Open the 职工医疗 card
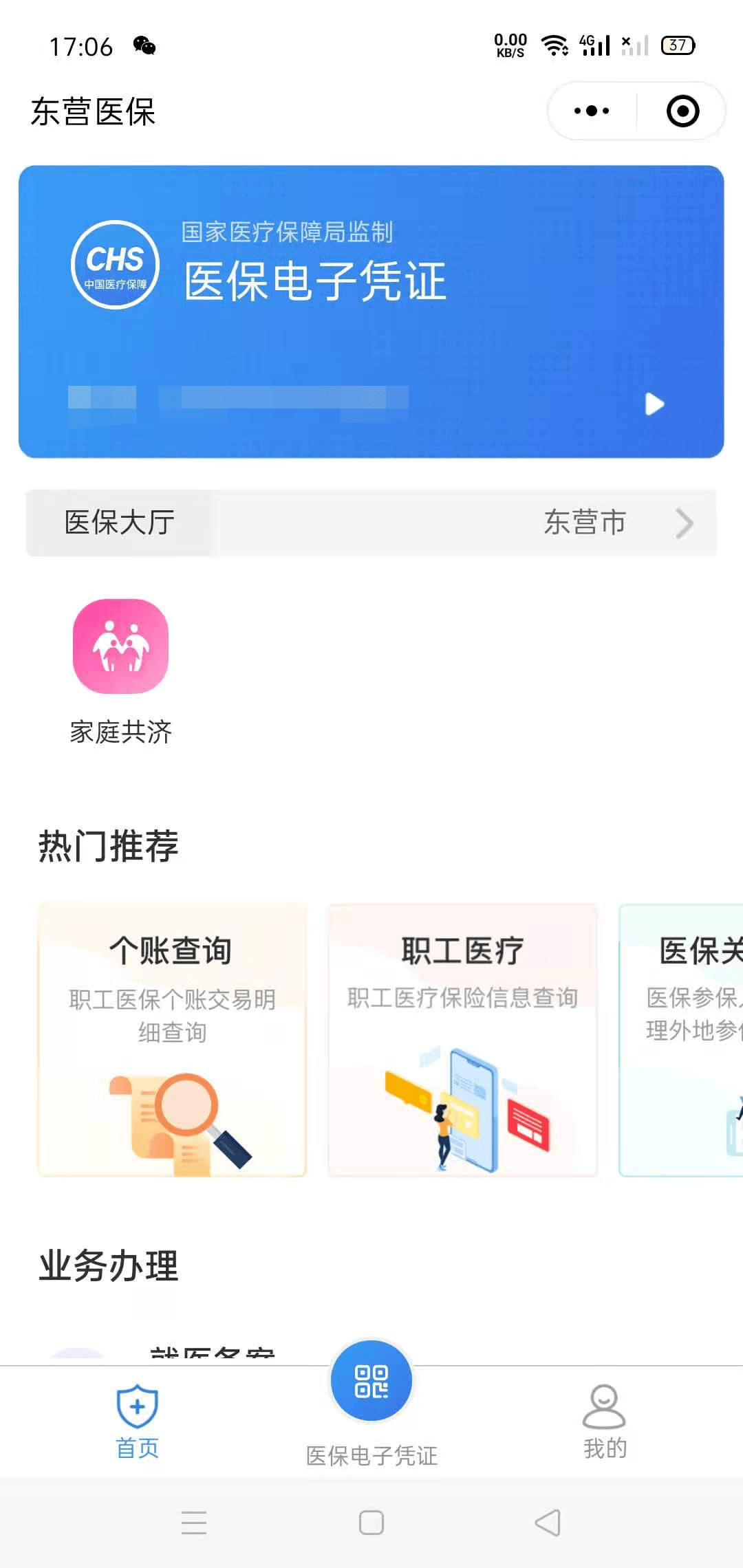743x1568 pixels. pos(462,1040)
